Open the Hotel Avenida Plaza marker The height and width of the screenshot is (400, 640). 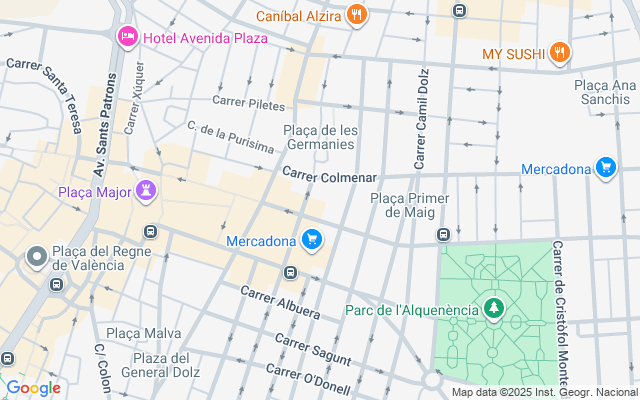tap(127, 38)
